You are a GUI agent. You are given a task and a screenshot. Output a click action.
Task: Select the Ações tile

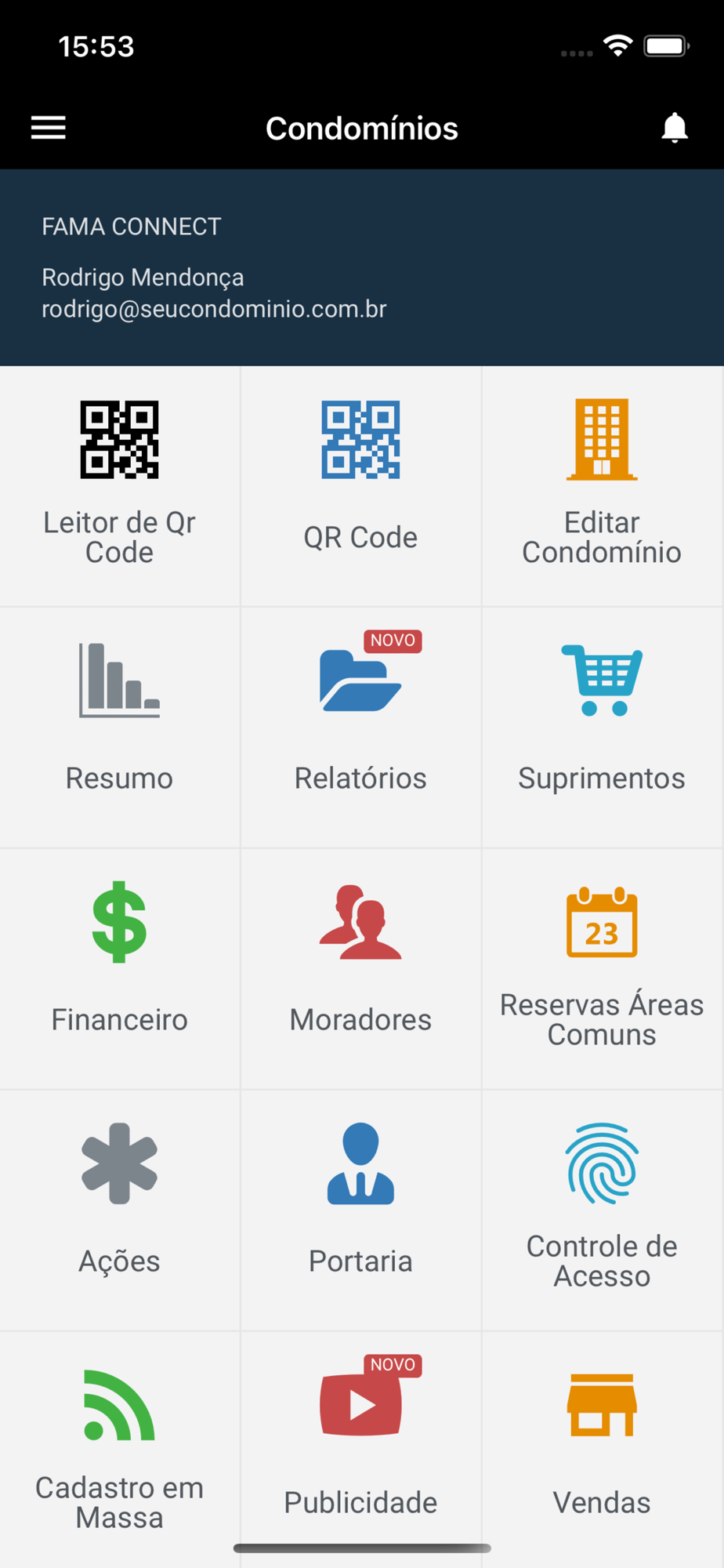(120, 1210)
